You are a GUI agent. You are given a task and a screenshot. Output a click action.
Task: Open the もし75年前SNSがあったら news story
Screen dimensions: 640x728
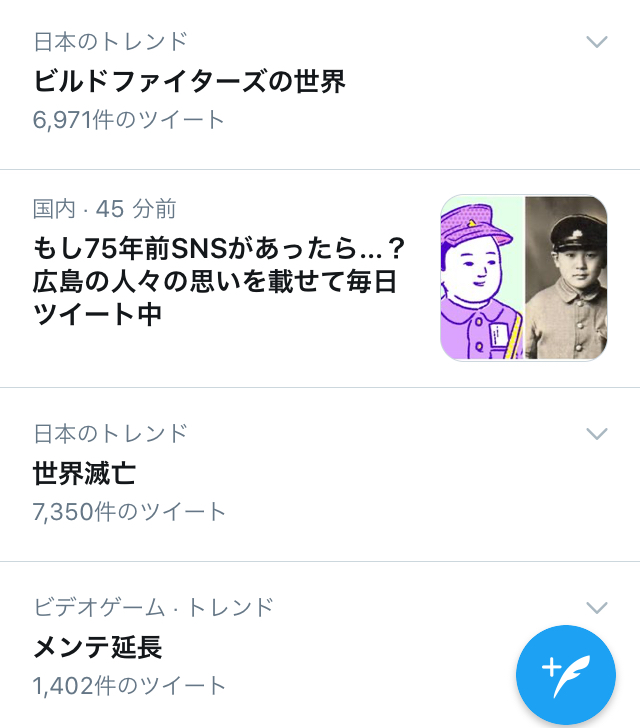(x=215, y=280)
